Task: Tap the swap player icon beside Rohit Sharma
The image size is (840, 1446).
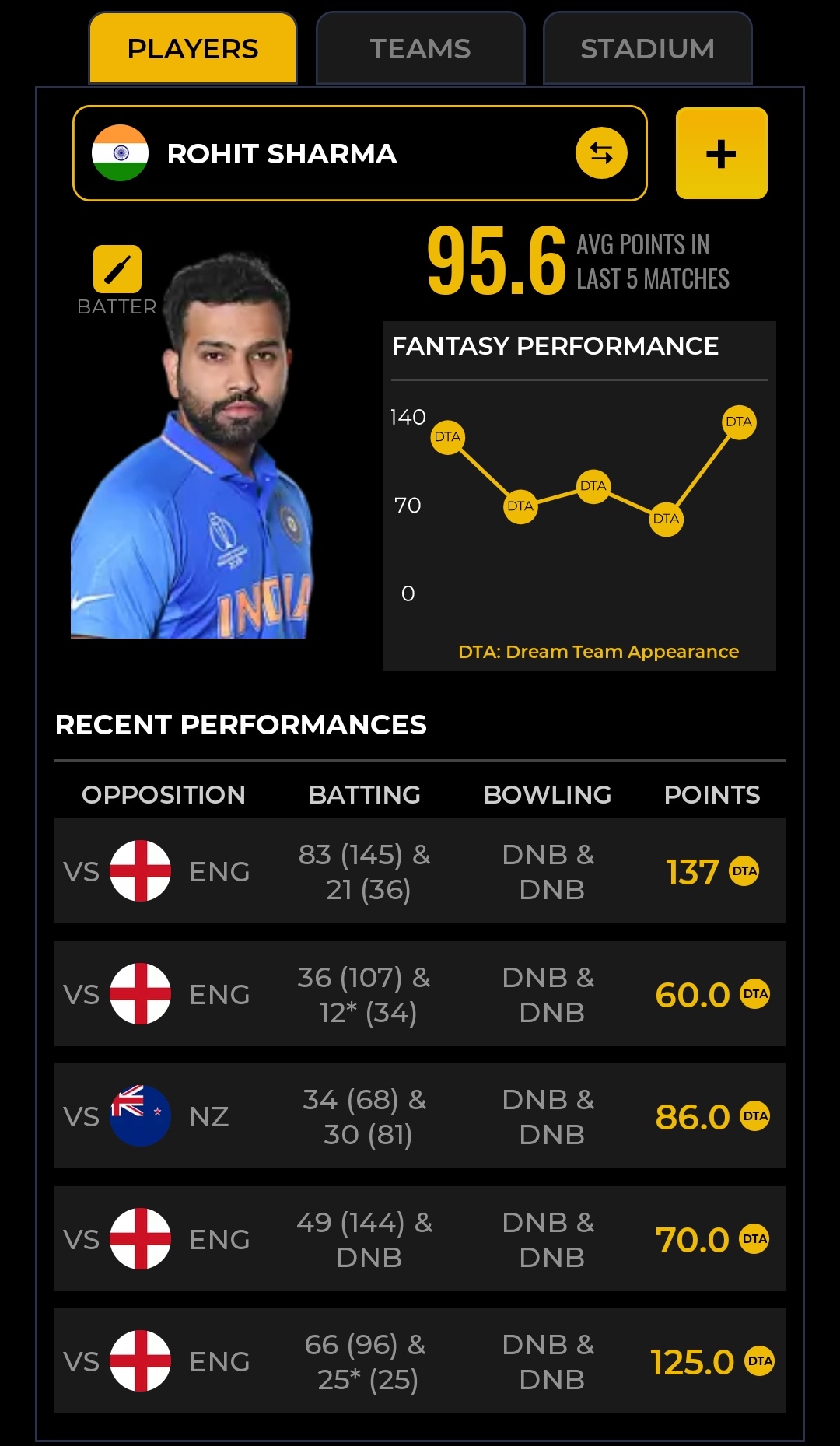Action: (601, 153)
